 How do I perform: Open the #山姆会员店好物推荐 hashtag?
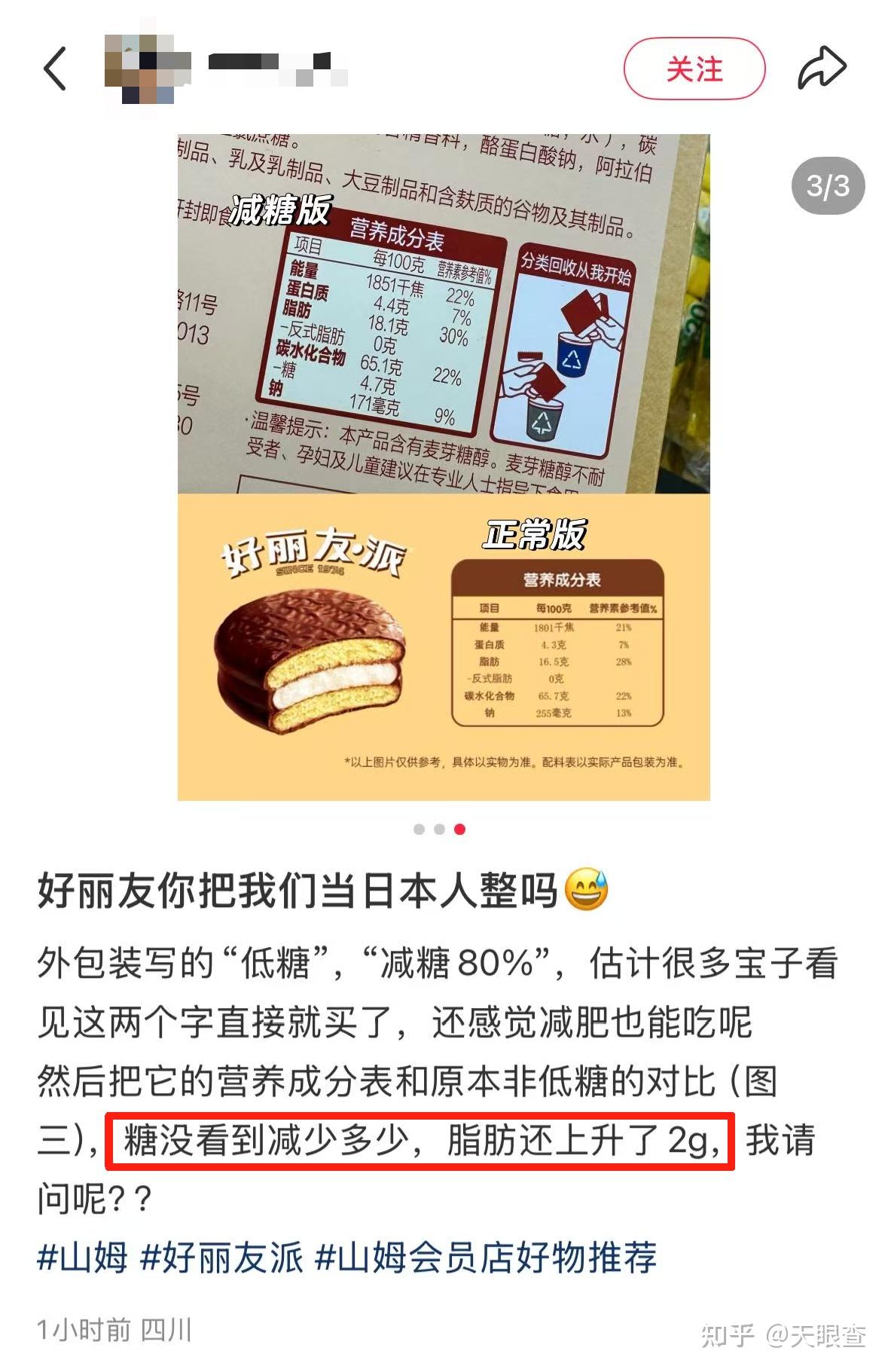click(486, 1257)
